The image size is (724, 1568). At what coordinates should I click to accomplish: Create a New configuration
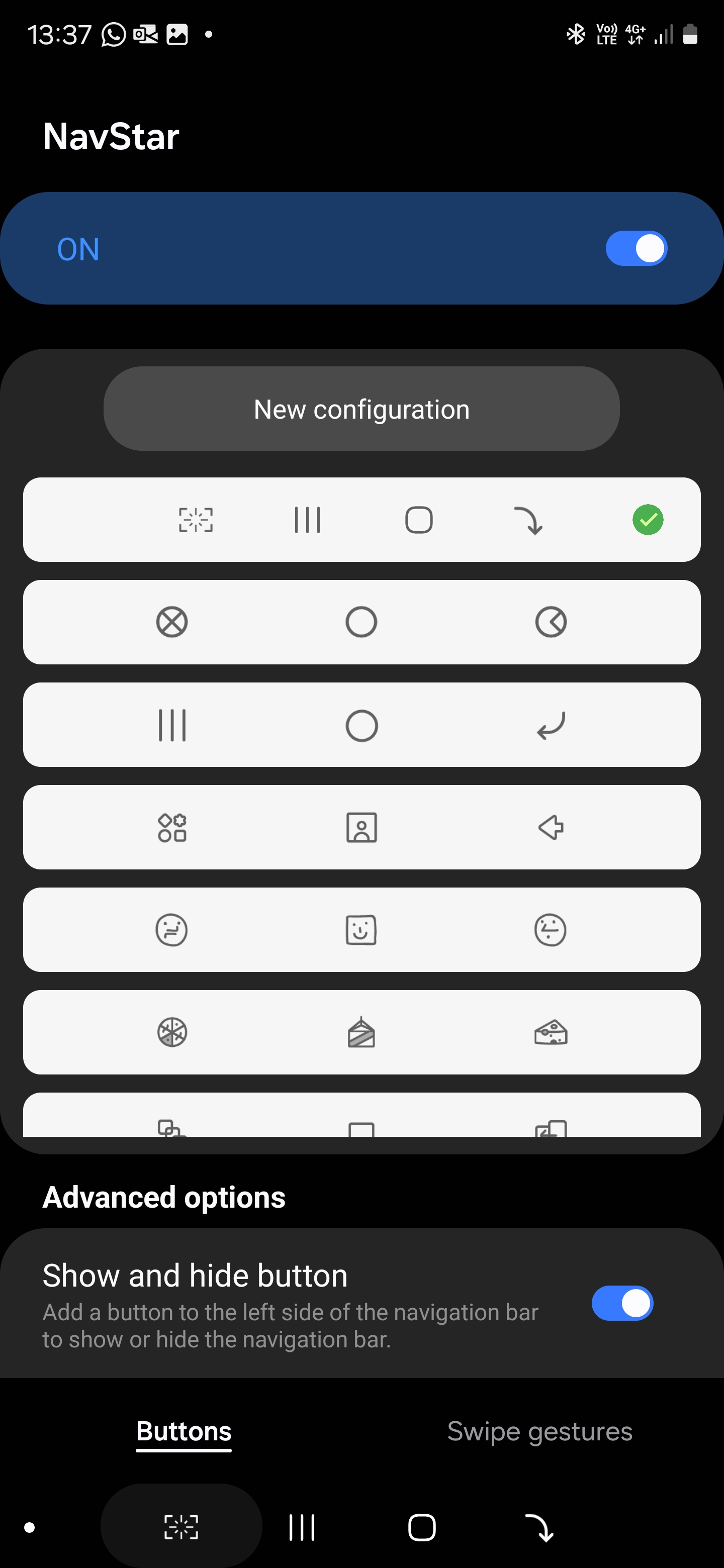tap(361, 409)
